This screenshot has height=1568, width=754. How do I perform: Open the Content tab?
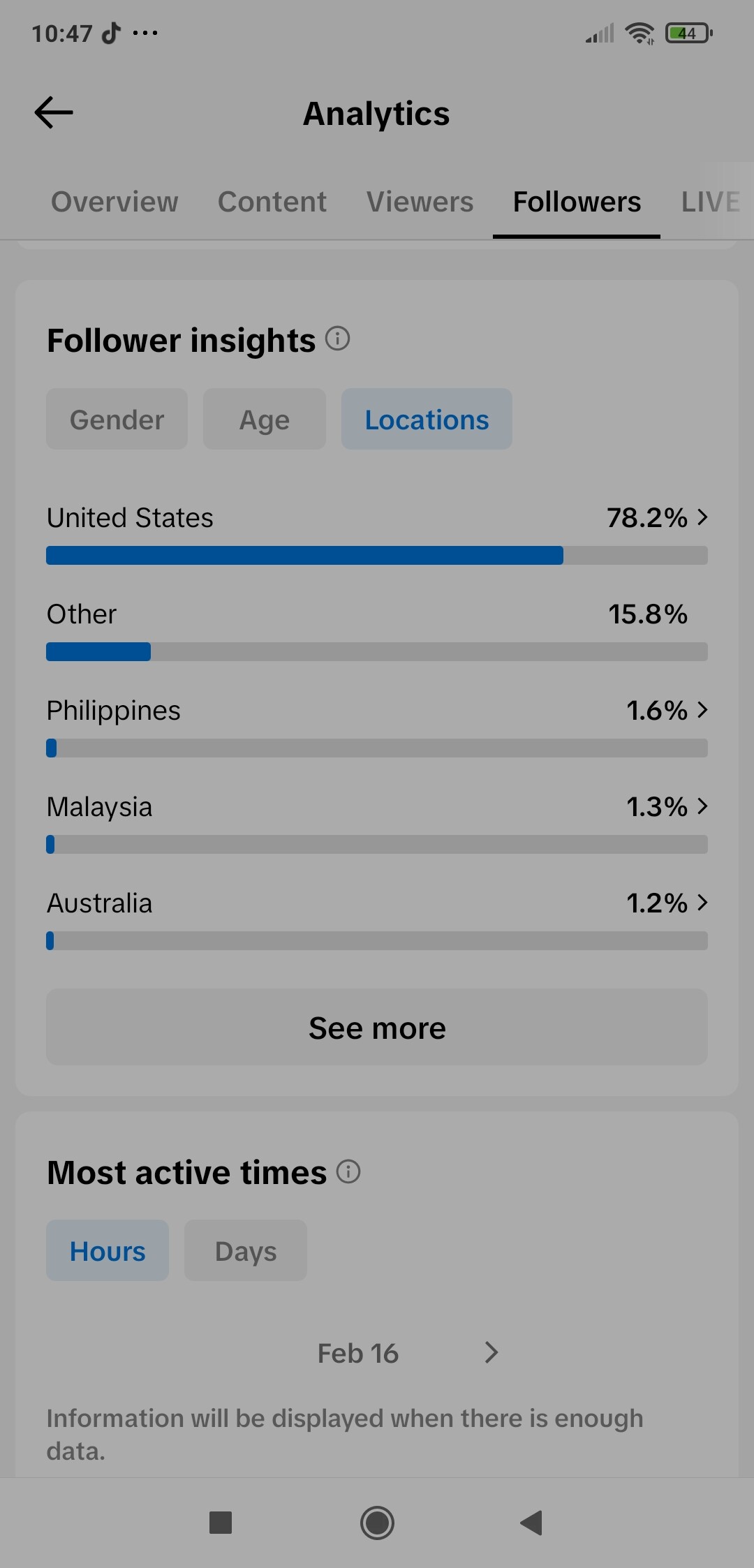(x=272, y=202)
